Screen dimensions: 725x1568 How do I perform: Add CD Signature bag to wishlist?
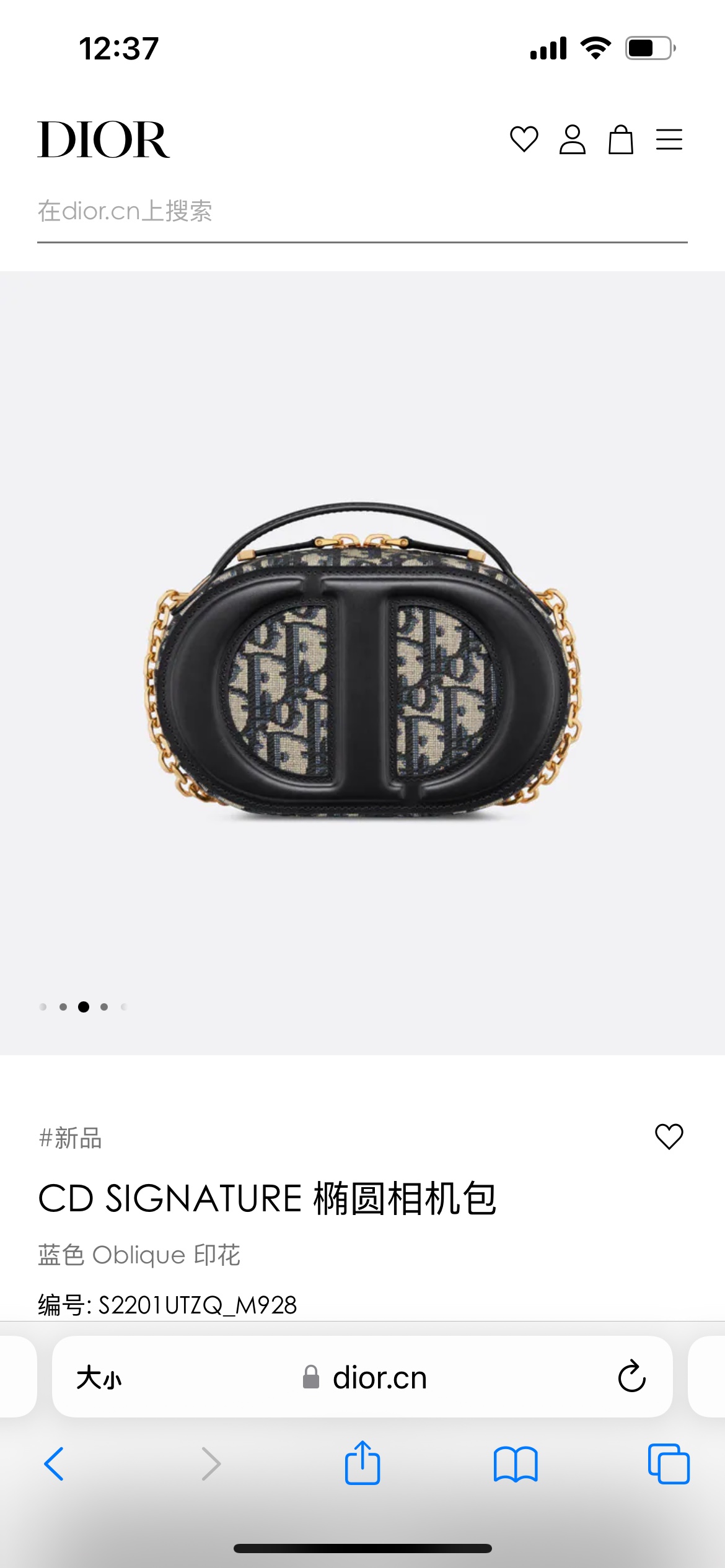669,1136
